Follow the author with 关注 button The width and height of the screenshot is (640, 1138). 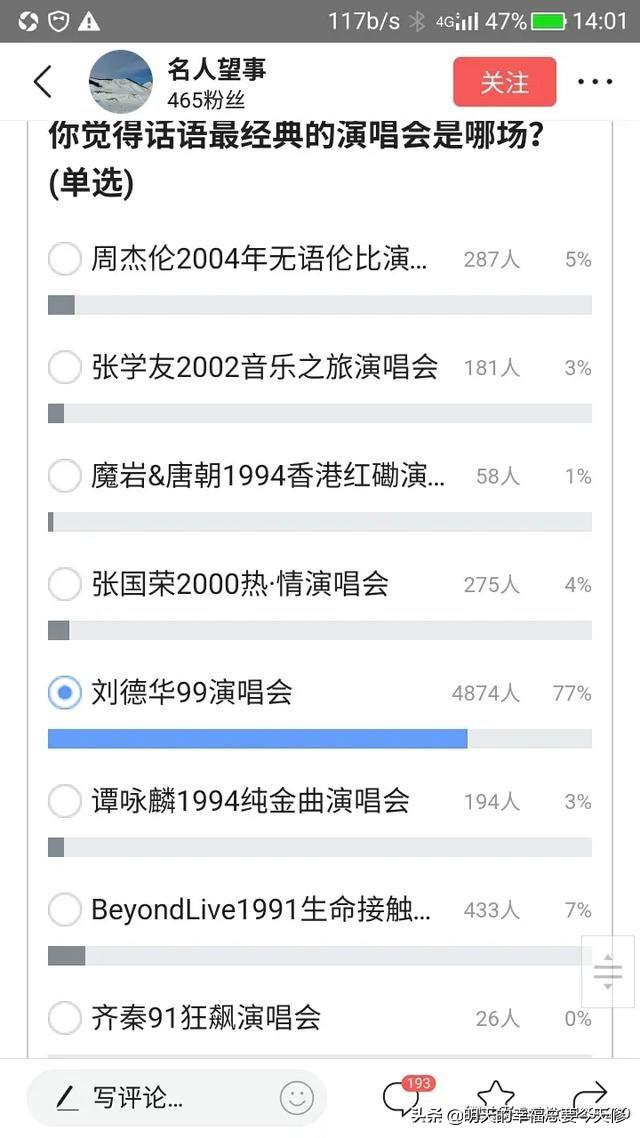504,82
